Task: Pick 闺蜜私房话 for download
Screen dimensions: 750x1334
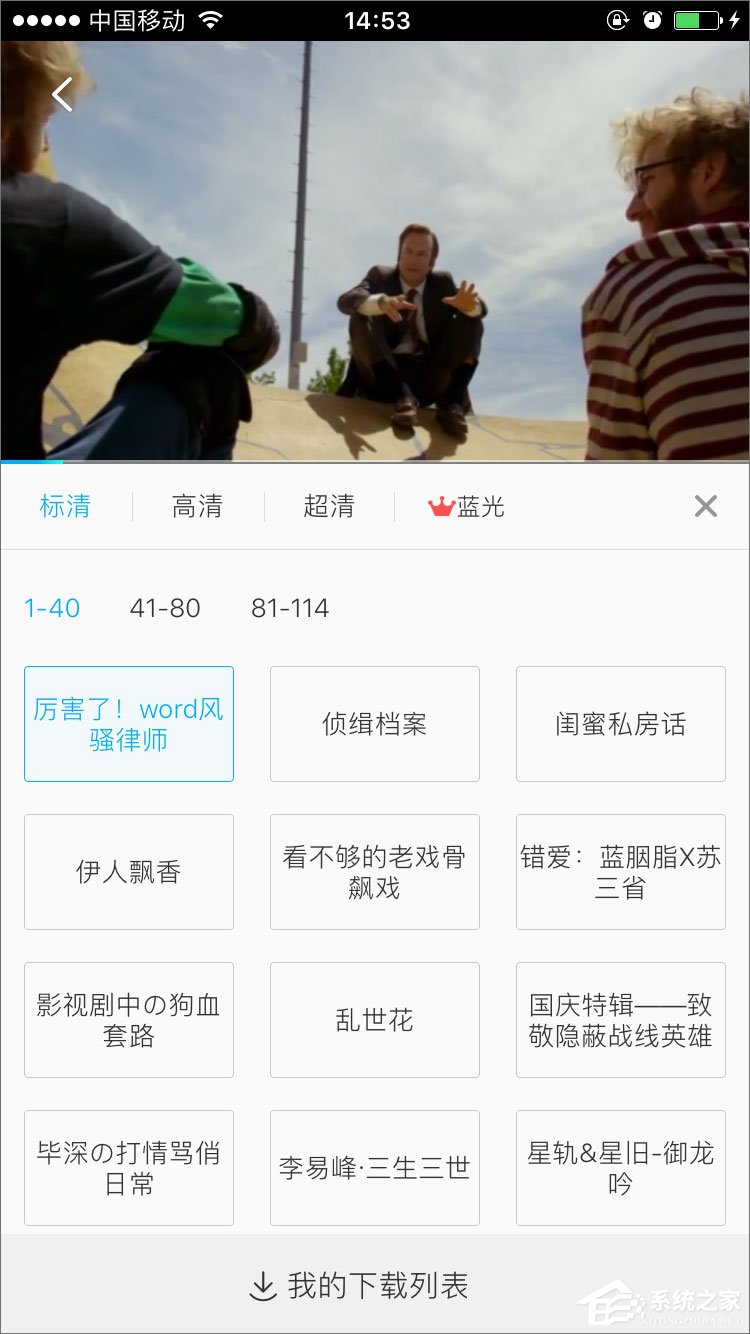Action: coord(621,724)
